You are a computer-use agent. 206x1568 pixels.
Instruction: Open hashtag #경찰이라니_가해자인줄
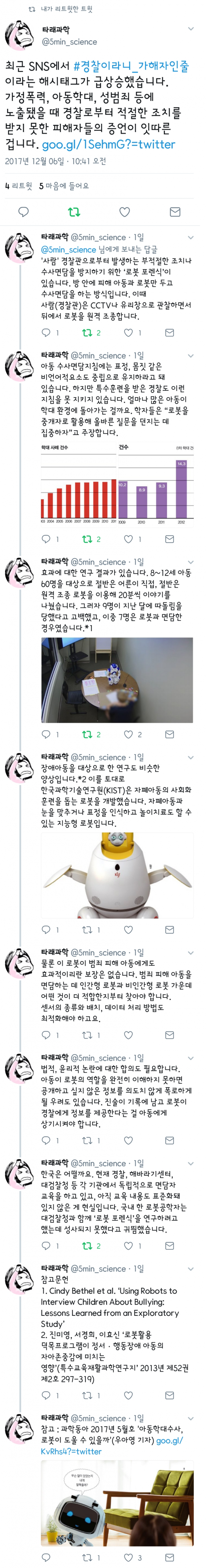131,66
